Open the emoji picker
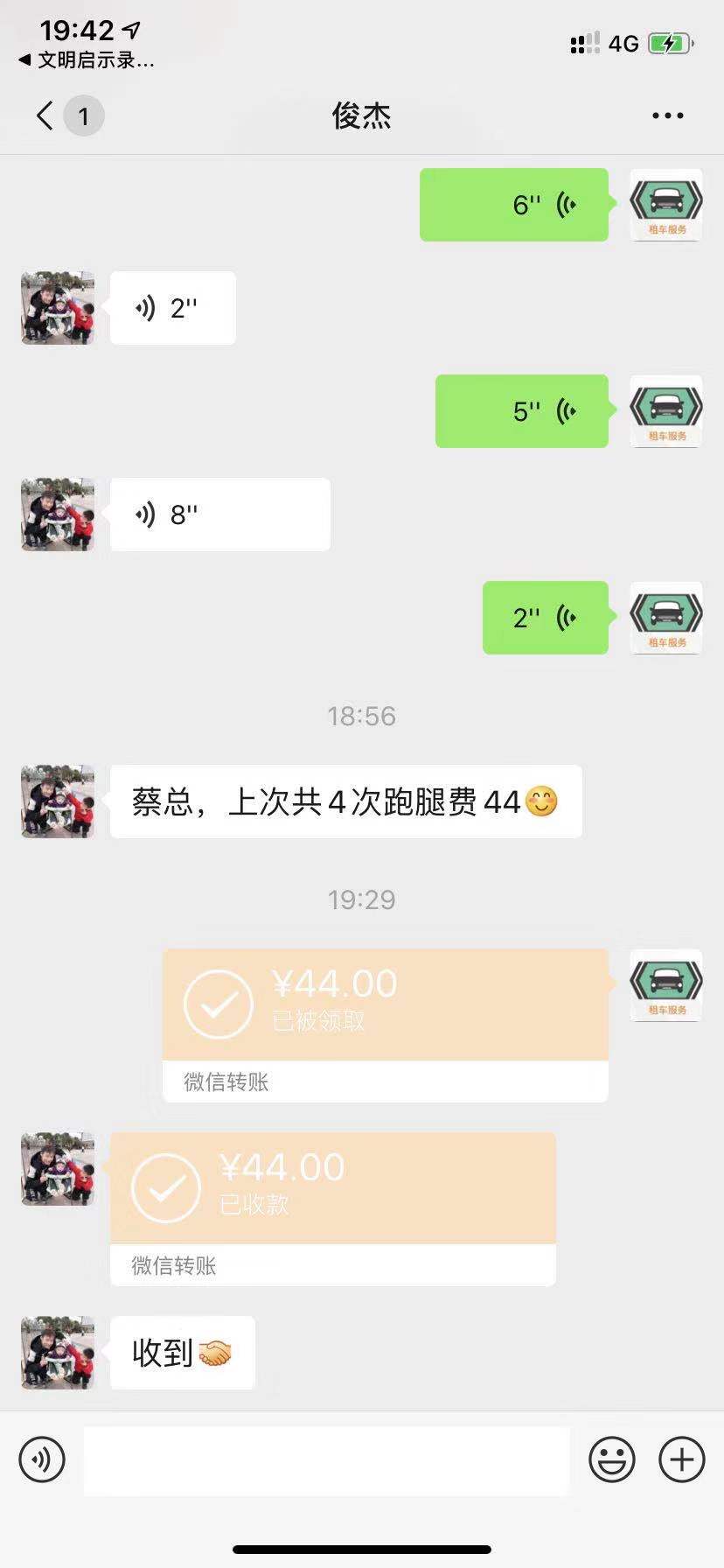This screenshot has height=1568, width=724. tap(611, 1459)
